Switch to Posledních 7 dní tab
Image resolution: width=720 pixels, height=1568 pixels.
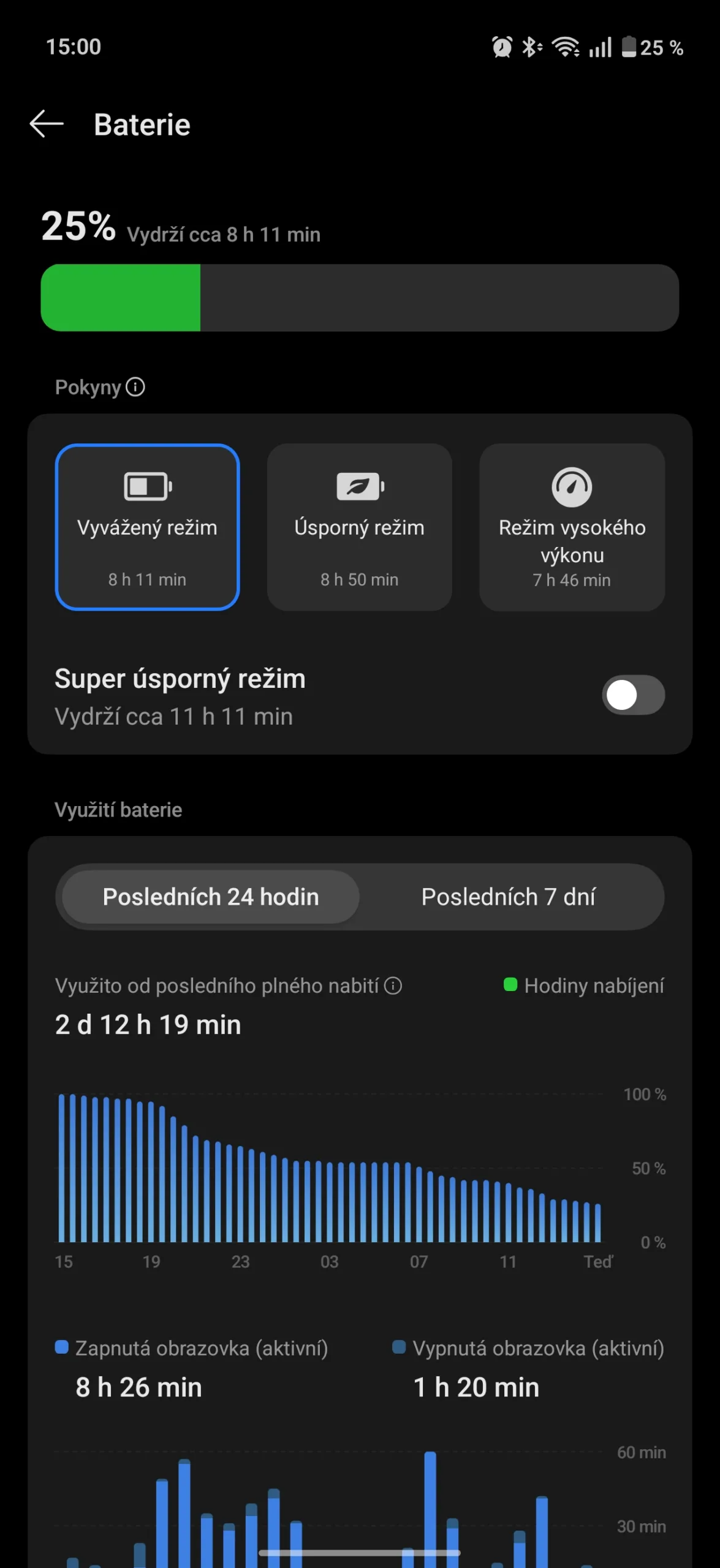[508, 897]
